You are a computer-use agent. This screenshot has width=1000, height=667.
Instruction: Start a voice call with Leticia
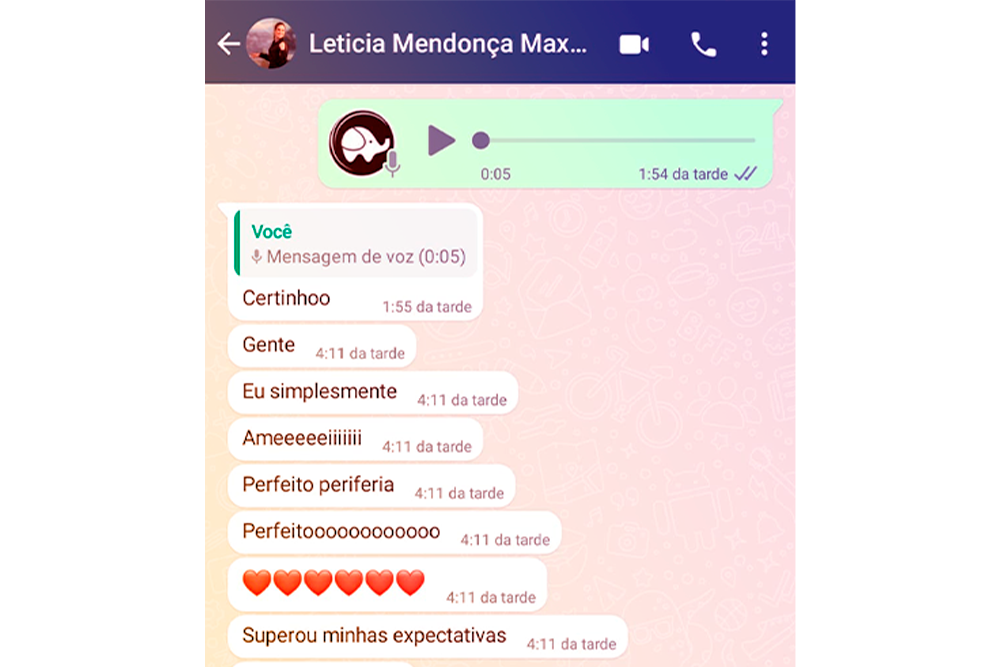pyautogui.click(x=703, y=44)
